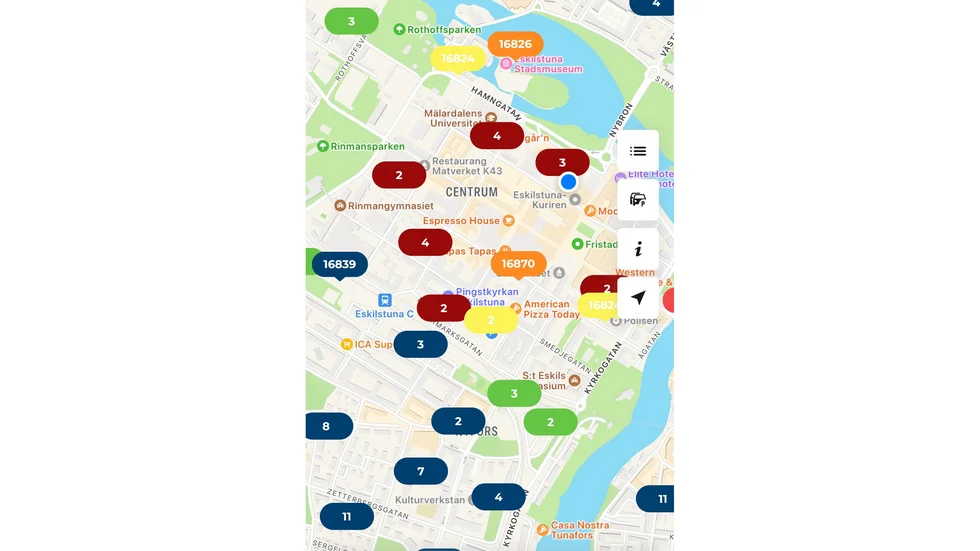Image resolution: width=980 pixels, height=551 pixels.
Task: Open the list view button
Action: (638, 151)
